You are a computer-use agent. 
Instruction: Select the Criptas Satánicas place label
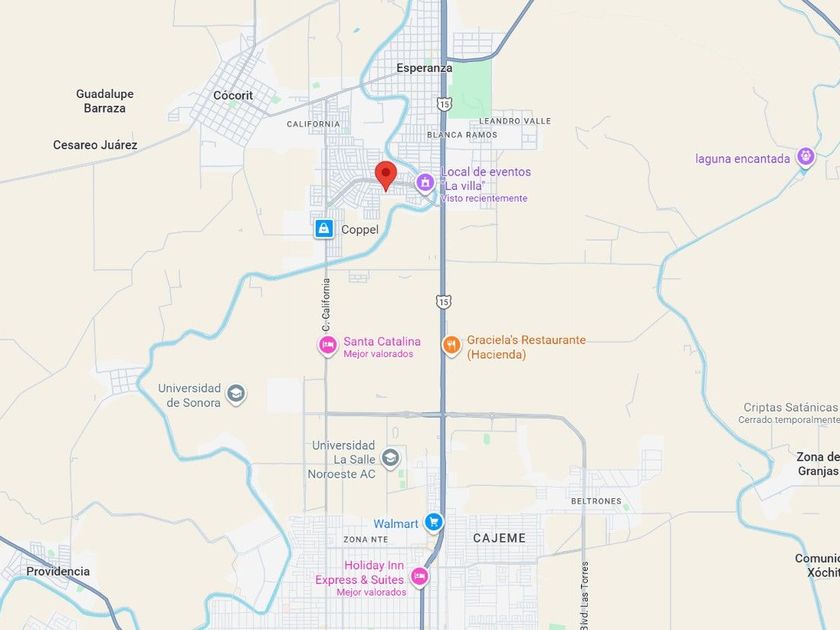pyautogui.click(x=789, y=407)
